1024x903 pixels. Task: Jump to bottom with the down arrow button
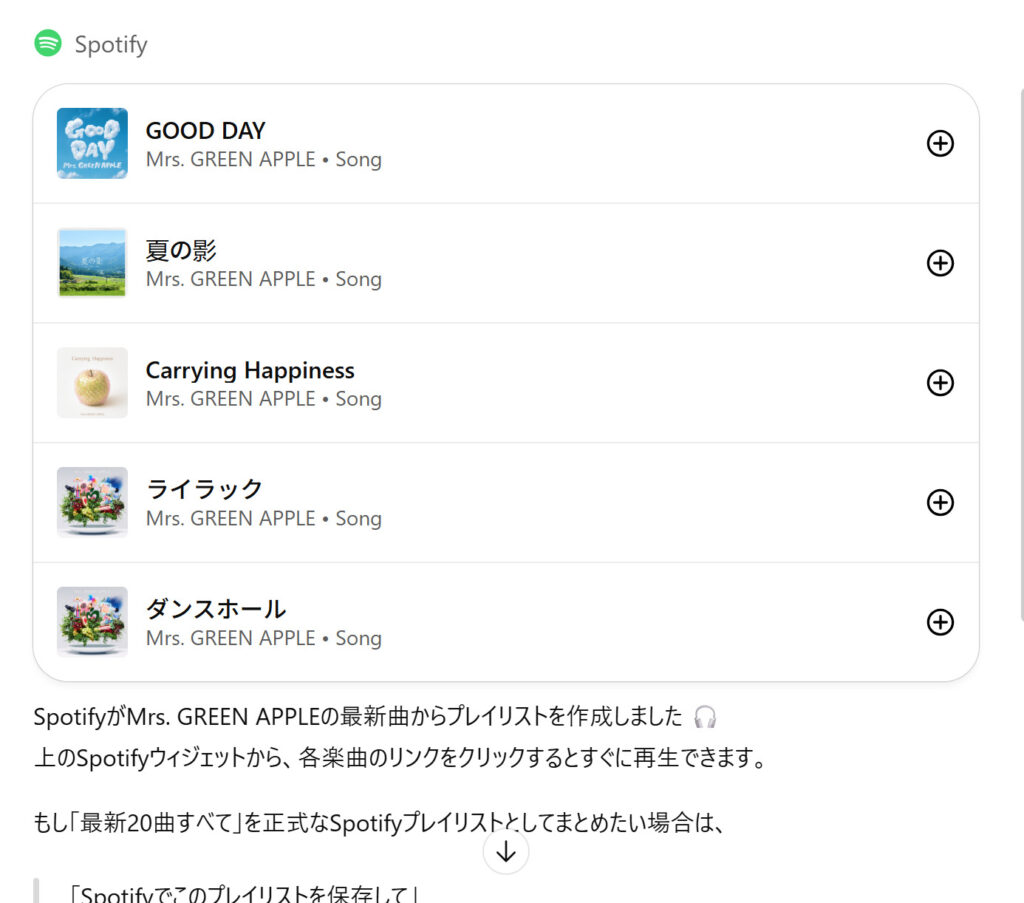pos(506,852)
